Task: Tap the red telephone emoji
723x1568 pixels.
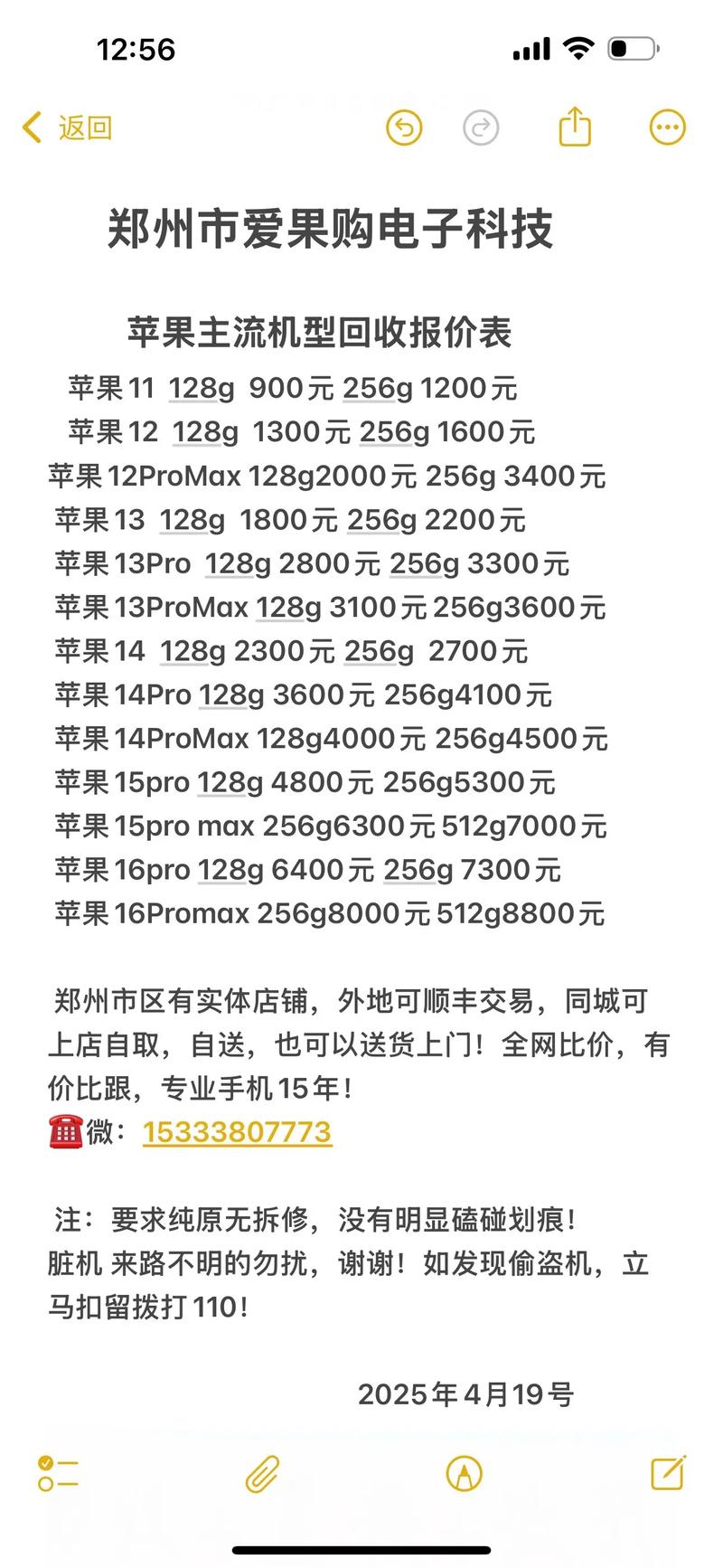Action: point(67,1131)
